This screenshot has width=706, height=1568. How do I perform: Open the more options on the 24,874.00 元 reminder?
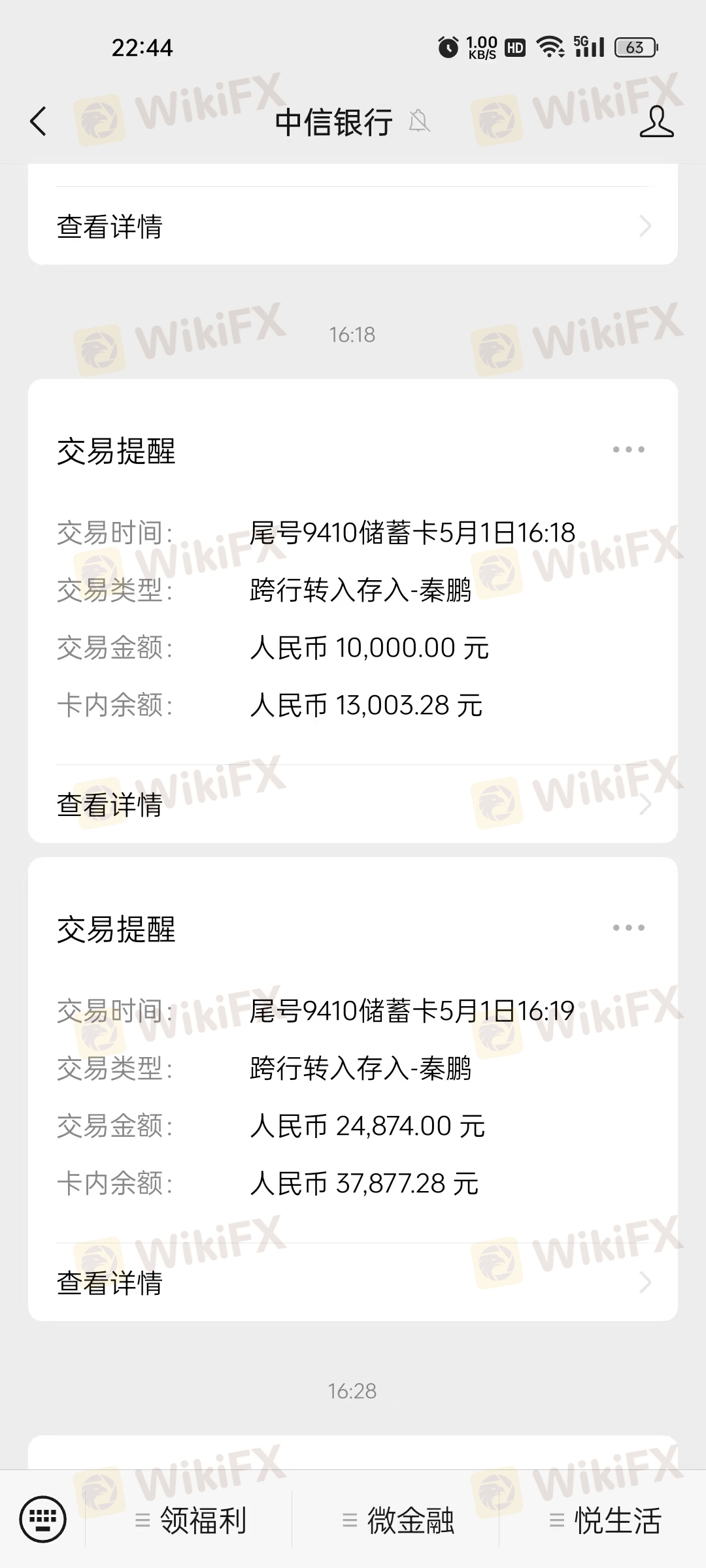pyautogui.click(x=628, y=928)
